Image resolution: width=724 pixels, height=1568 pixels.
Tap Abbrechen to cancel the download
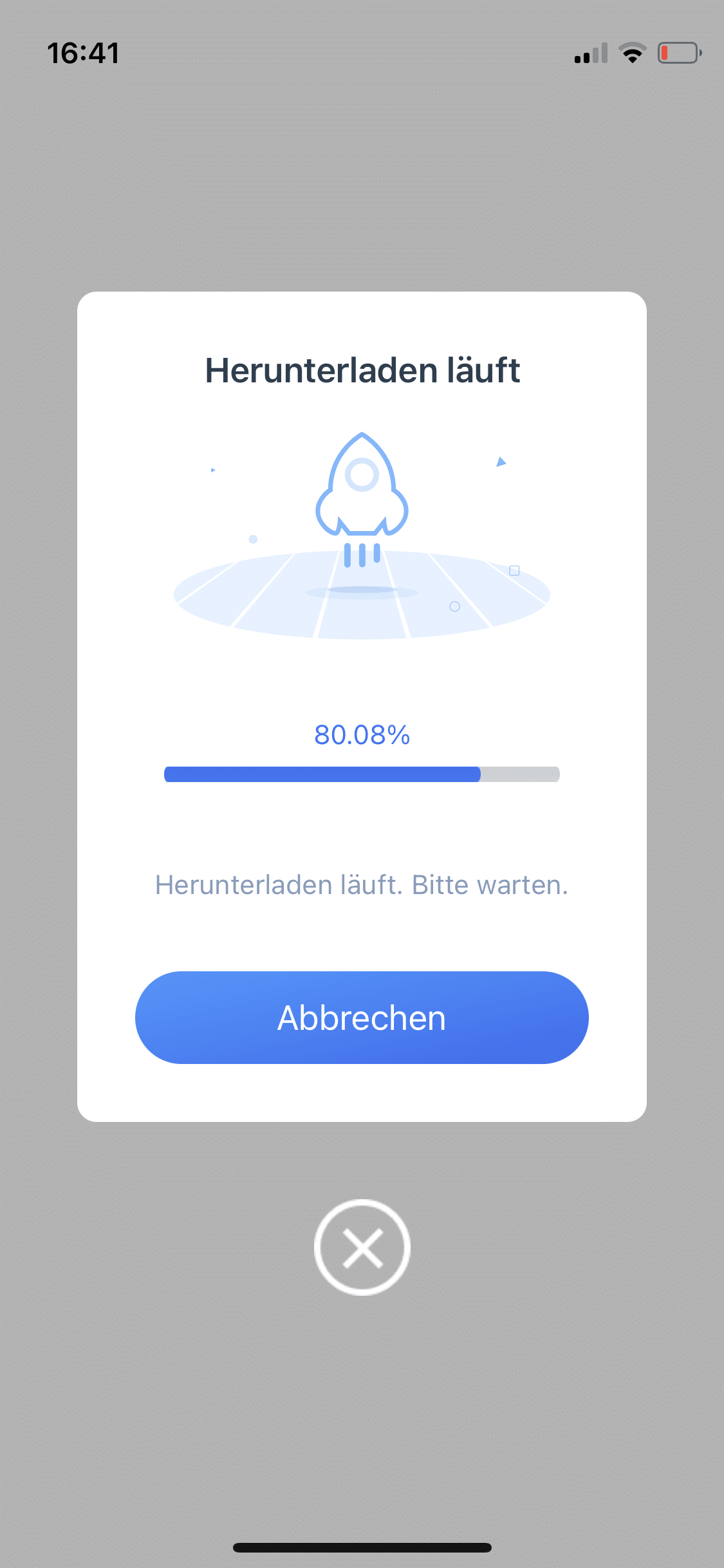coord(362,1018)
